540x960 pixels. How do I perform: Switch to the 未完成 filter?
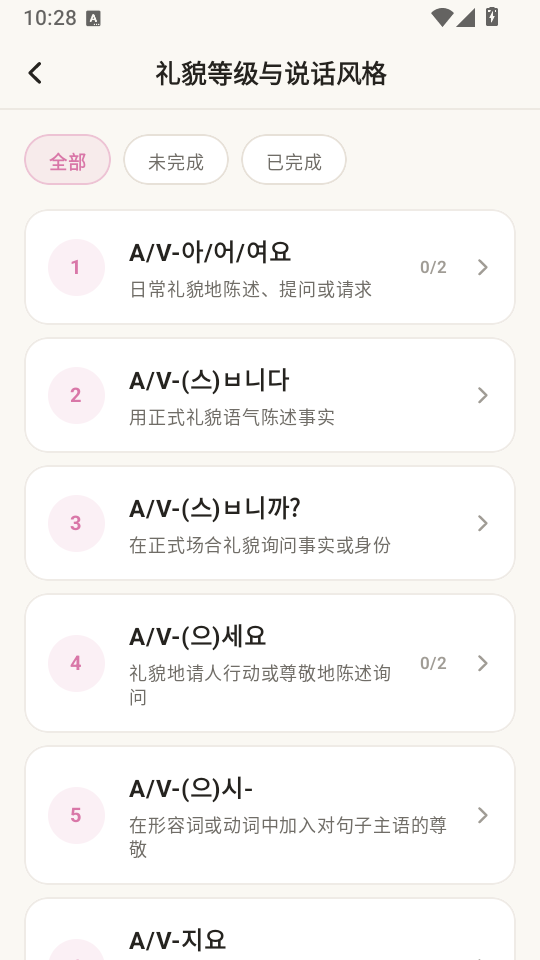coord(176,160)
